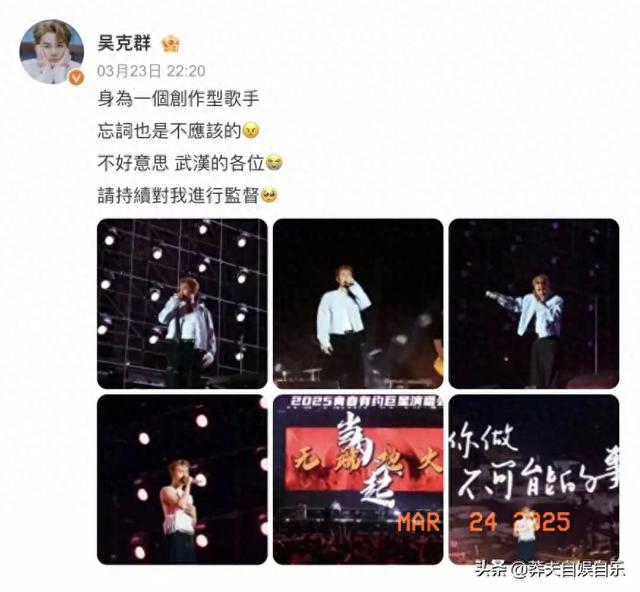Image resolution: width=640 pixels, height=592 pixels.
Task: Open 吴克群's profile avatar
Action: coord(51,52)
